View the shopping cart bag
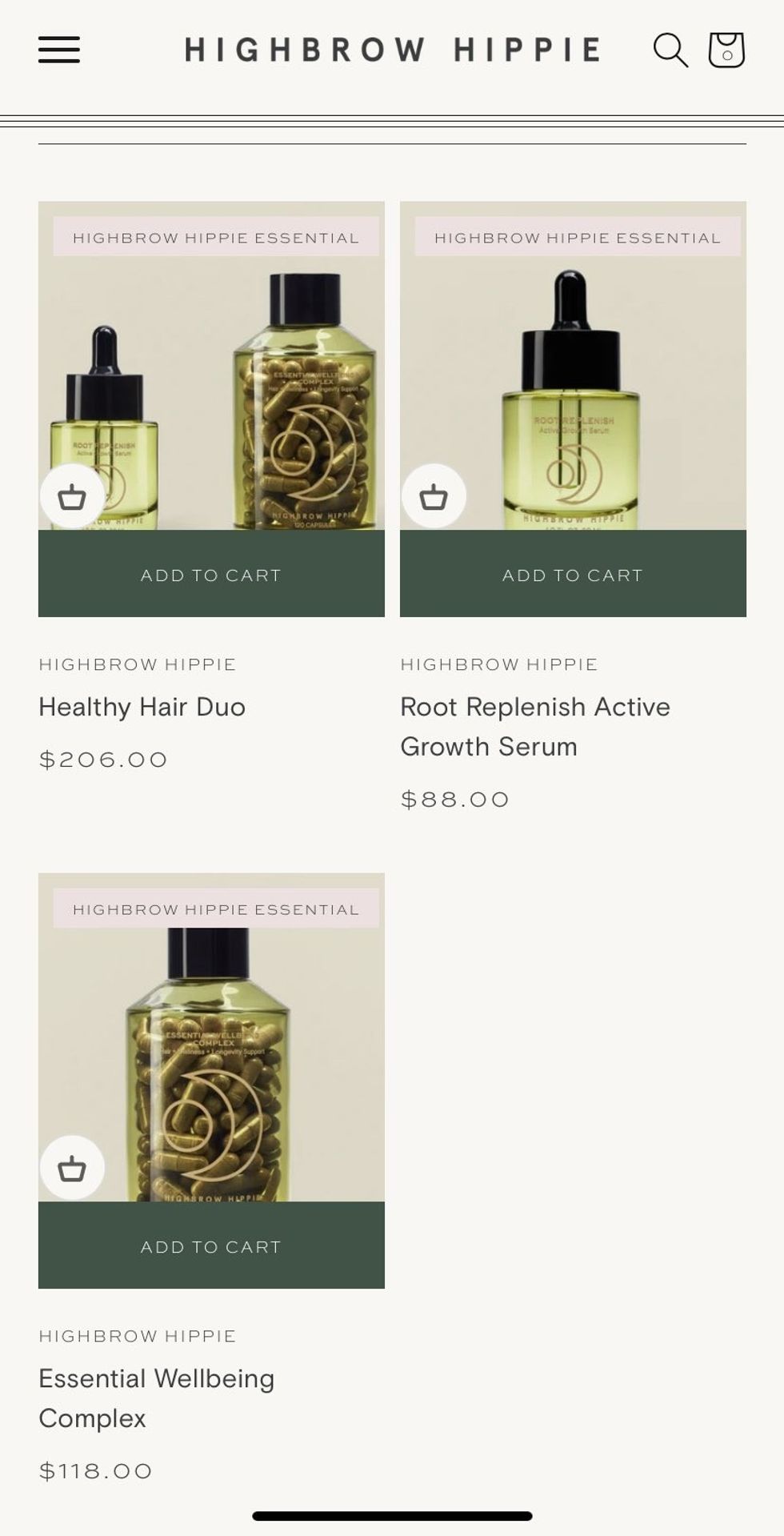 (x=726, y=50)
